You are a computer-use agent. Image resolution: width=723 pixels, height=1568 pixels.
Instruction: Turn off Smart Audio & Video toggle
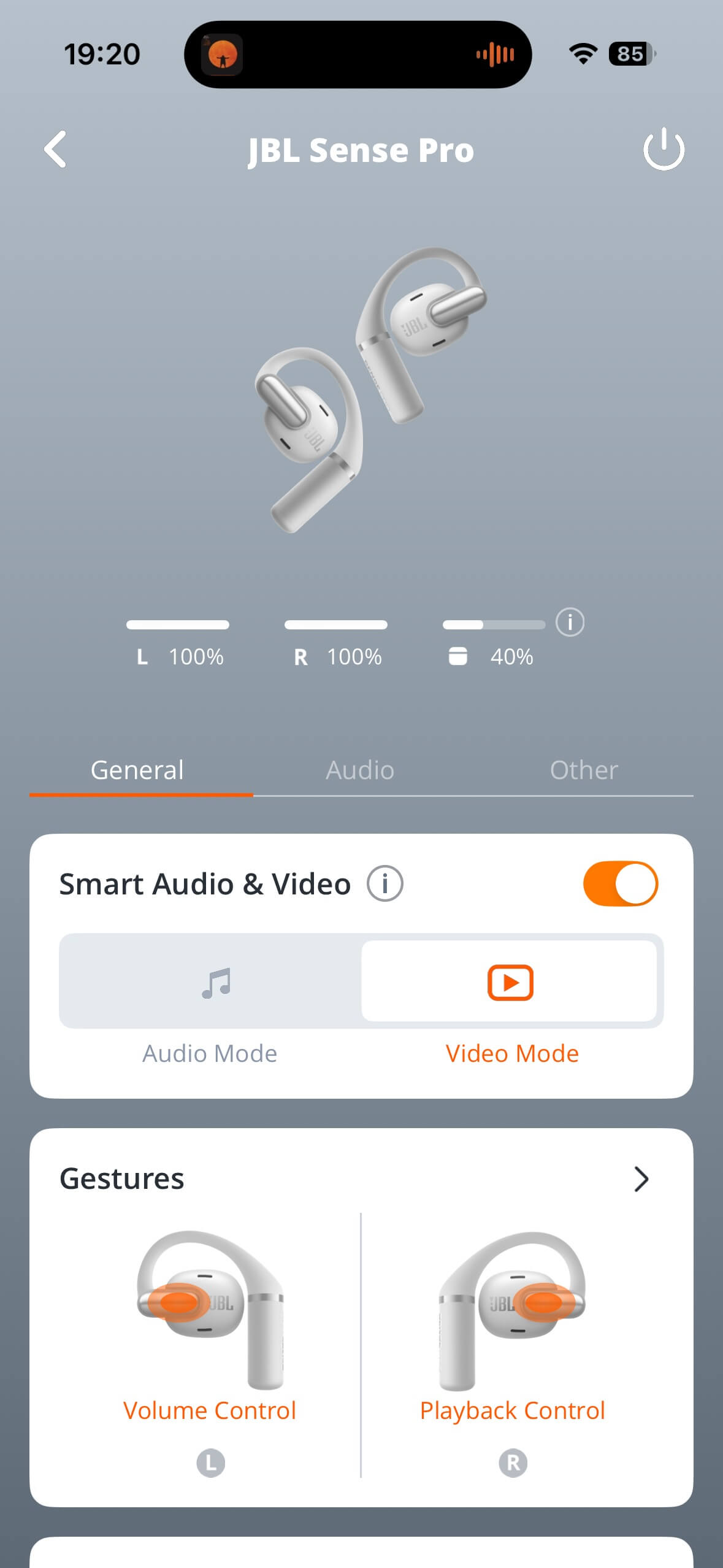620,884
